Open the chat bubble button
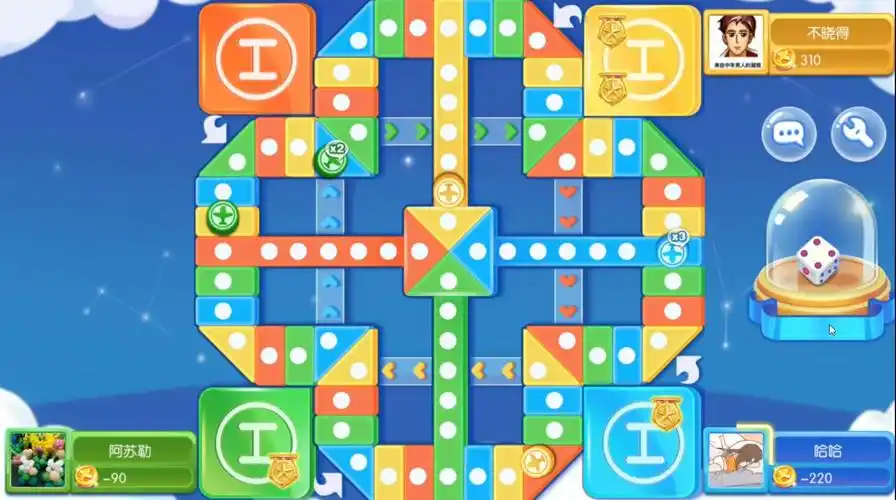The width and height of the screenshot is (896, 500). click(x=788, y=135)
